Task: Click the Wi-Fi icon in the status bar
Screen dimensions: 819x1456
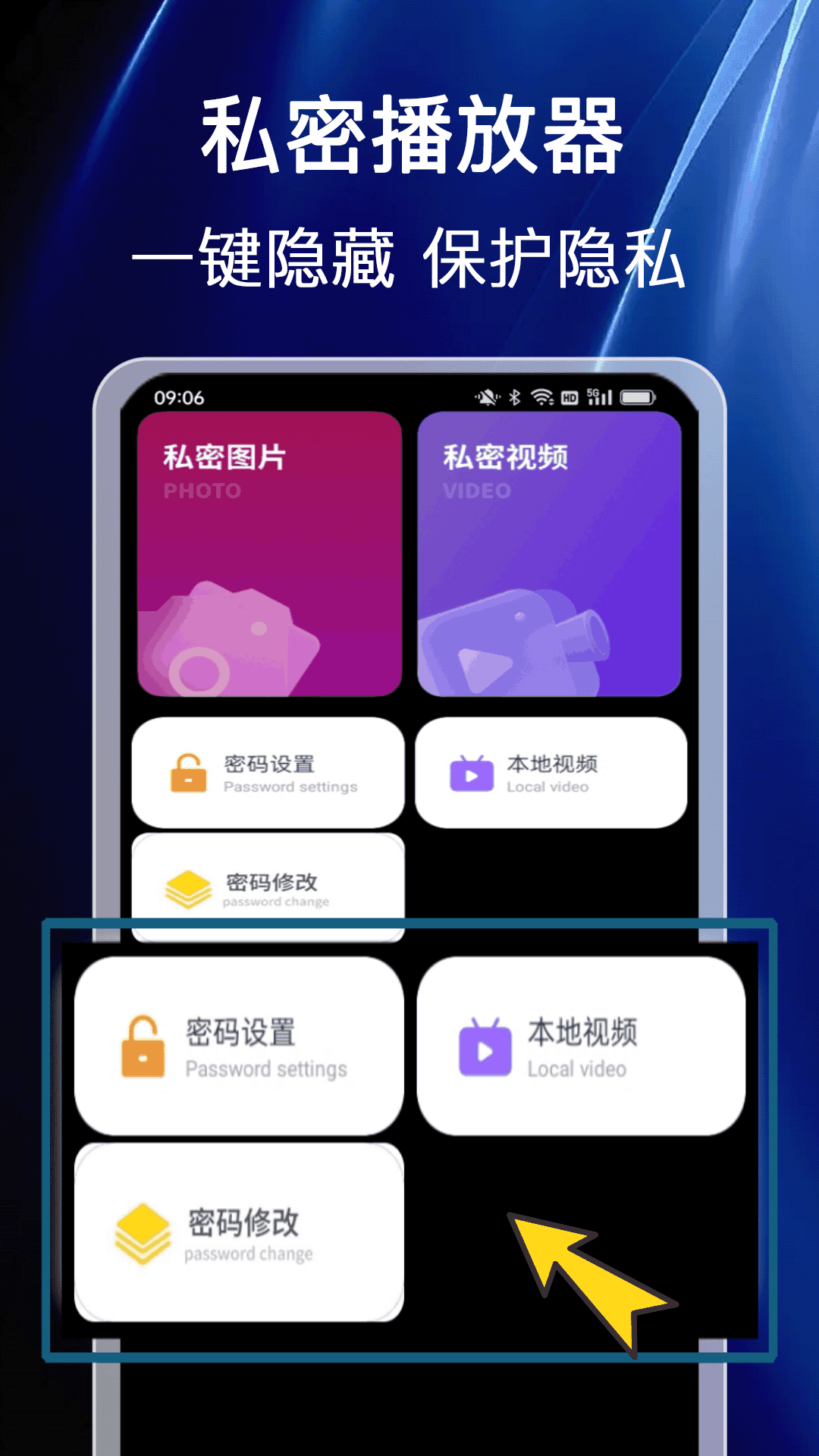Action: [542, 396]
